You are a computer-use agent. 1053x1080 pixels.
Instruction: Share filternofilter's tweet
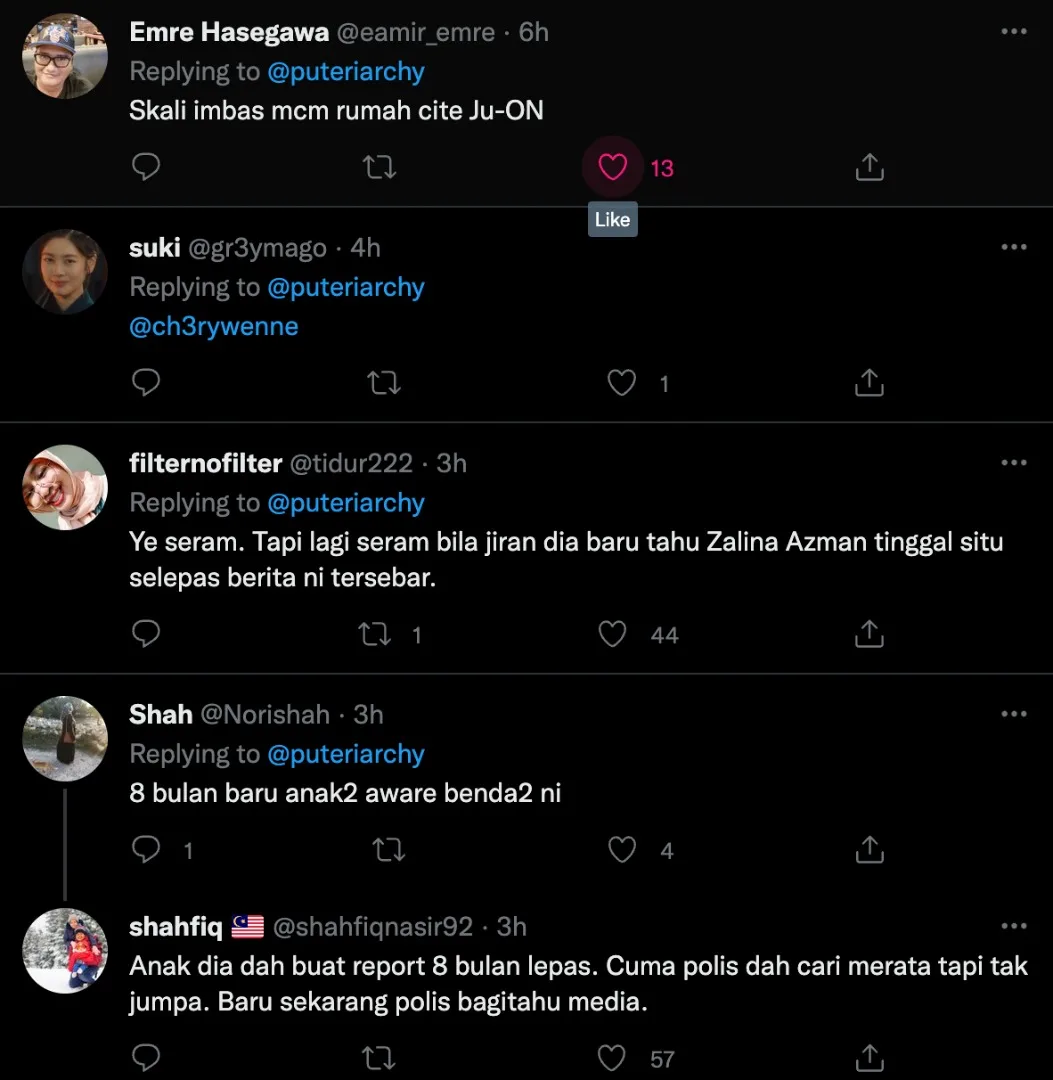pyautogui.click(x=869, y=634)
